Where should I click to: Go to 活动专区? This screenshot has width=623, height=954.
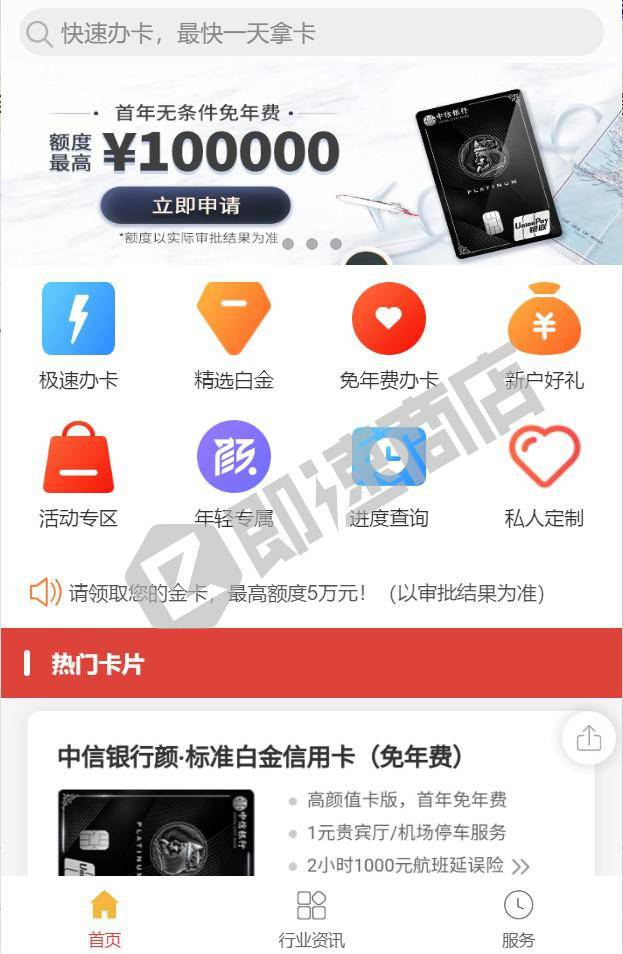(x=78, y=474)
